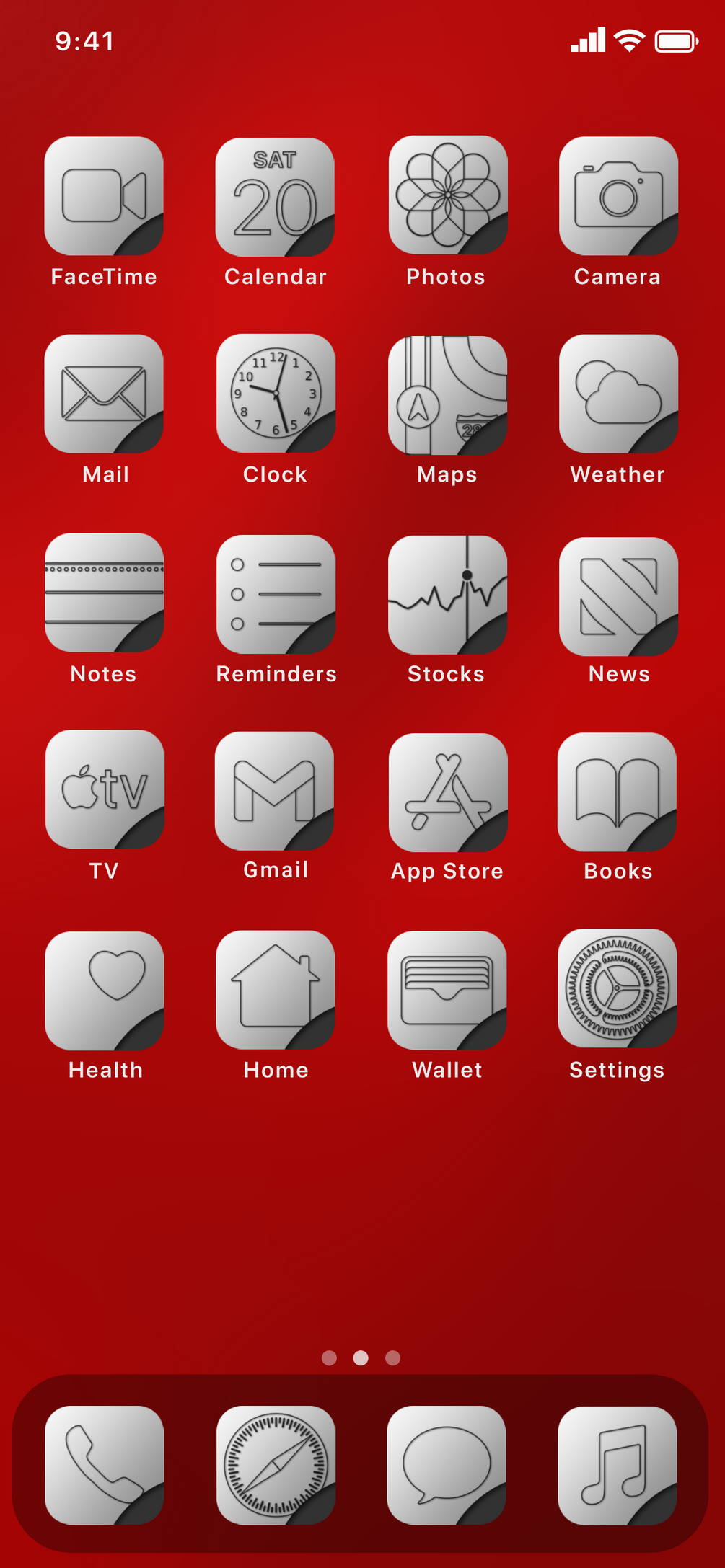The image size is (725, 1568).
Task: Open Gmail
Action: 274,791
